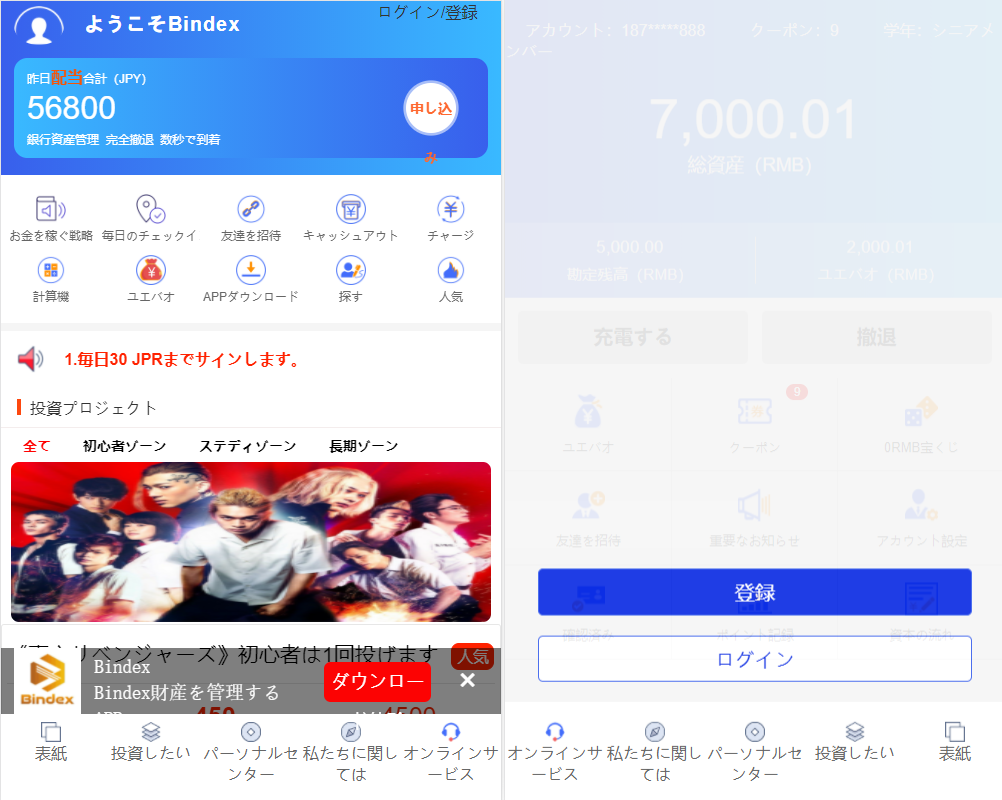Open the チャージ shortcut
Screen dimensions: 1002x800
click(x=451, y=219)
